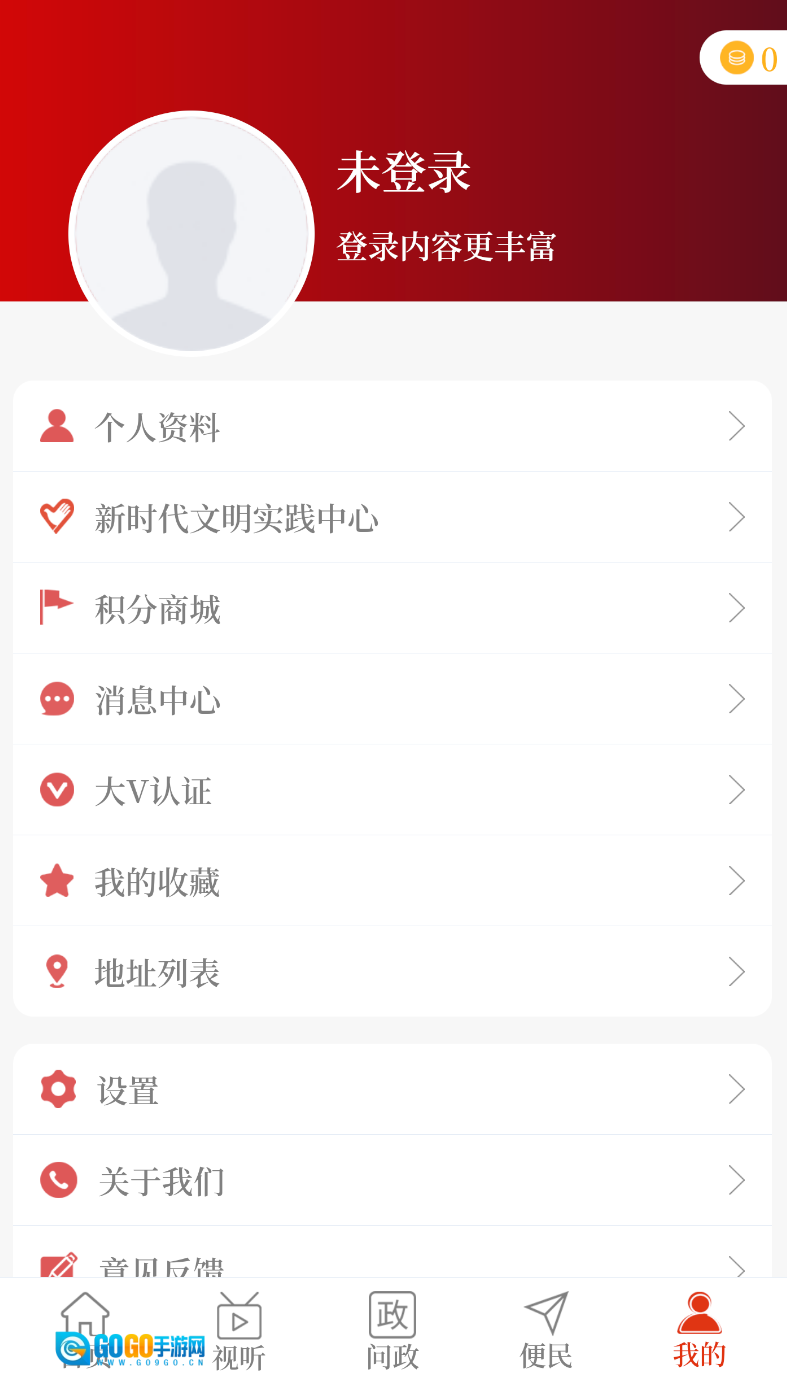Expand 个人资料 using its chevron arrow
Viewport: 787px width, 1376px height.
737,425
